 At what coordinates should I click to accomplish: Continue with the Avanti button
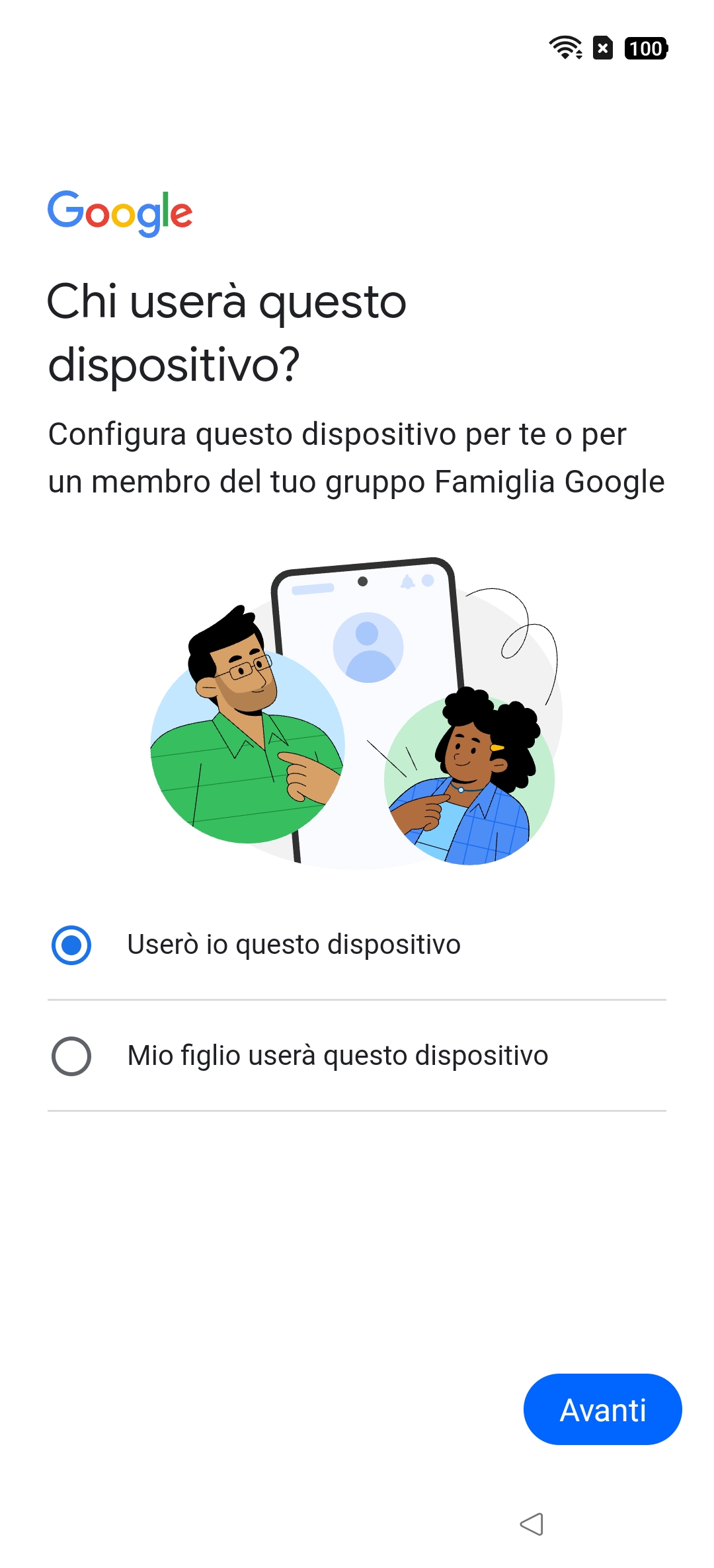(602, 1410)
